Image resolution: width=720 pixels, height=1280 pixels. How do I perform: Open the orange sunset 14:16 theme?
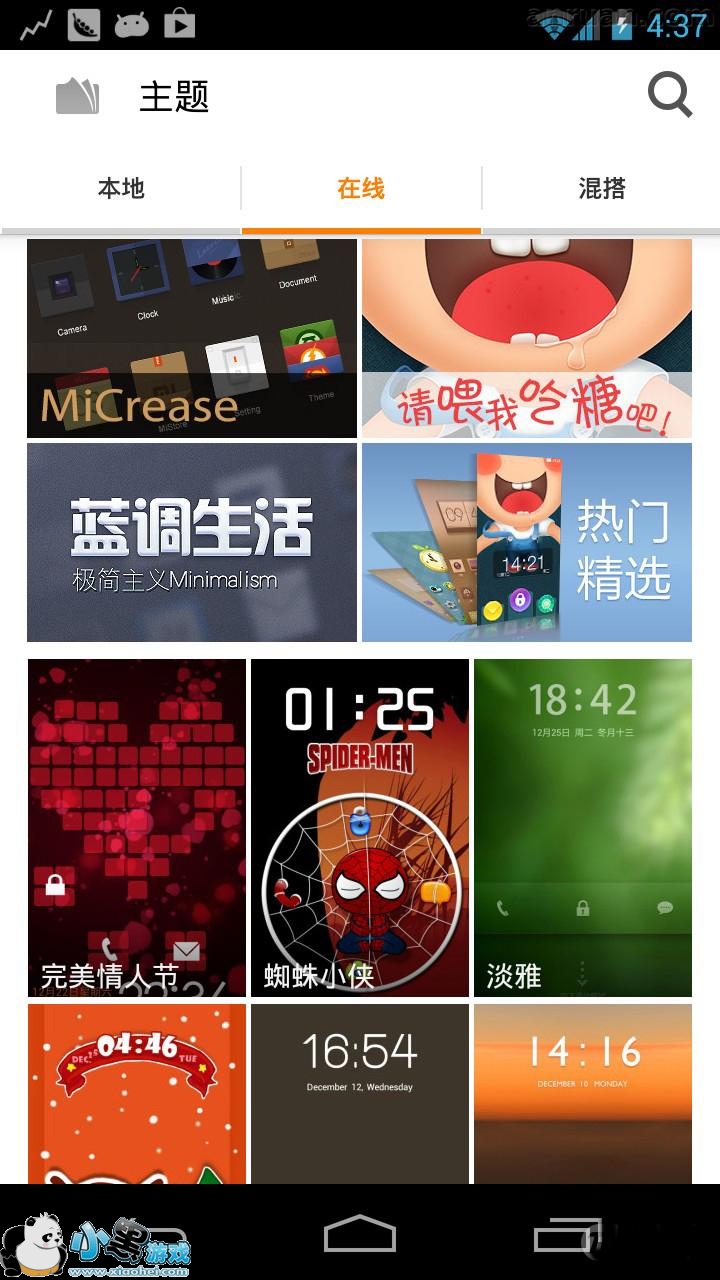point(583,1094)
